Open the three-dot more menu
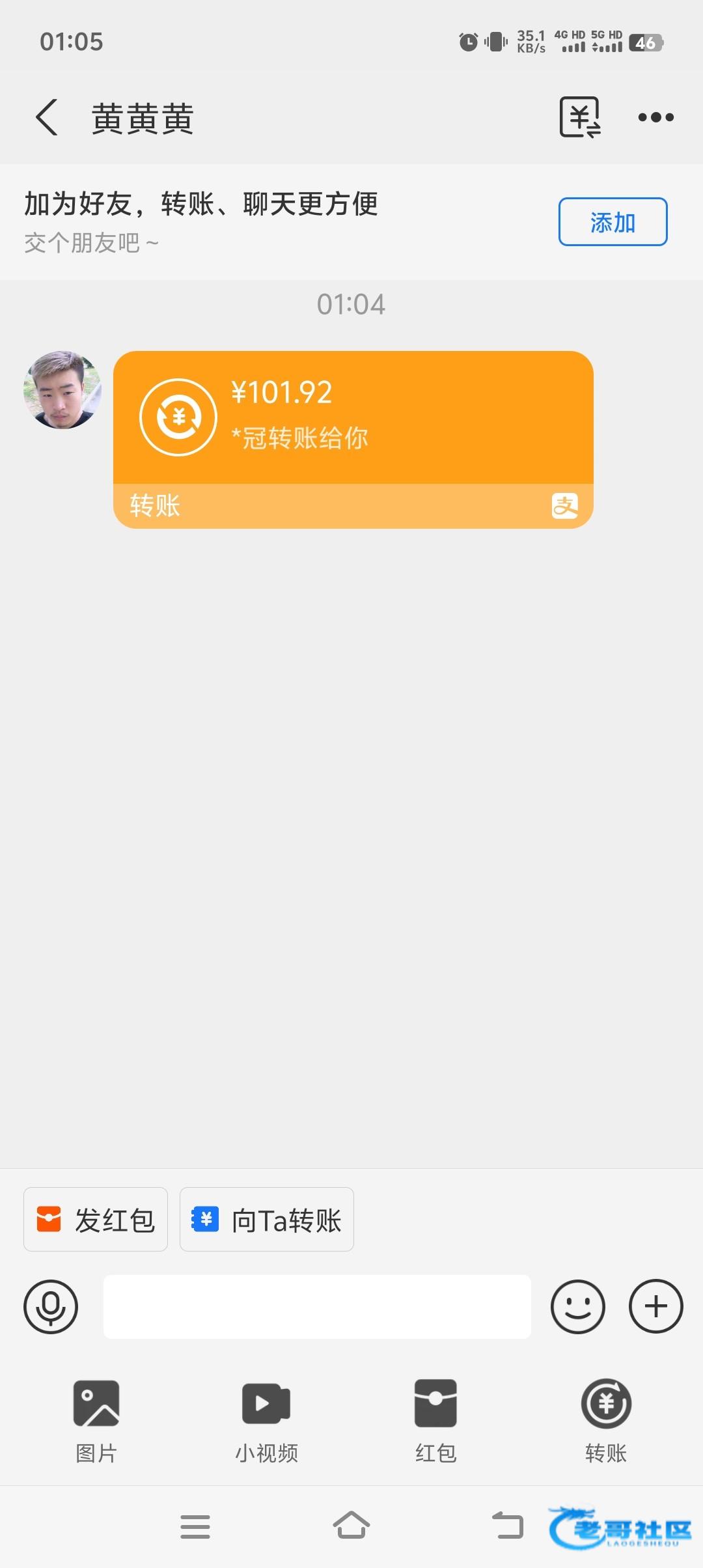703x1568 pixels. [x=655, y=118]
